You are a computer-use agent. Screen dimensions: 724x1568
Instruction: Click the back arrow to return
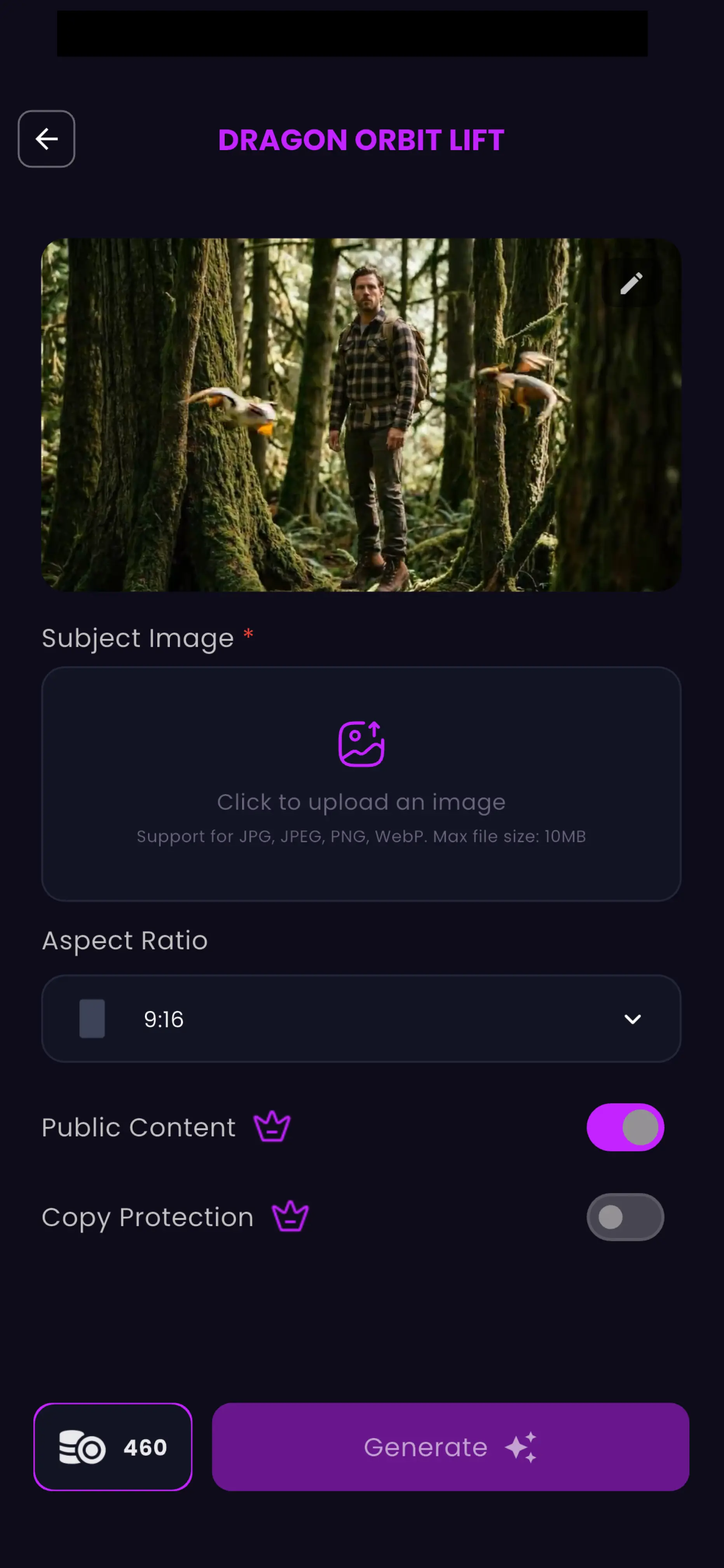point(46,139)
